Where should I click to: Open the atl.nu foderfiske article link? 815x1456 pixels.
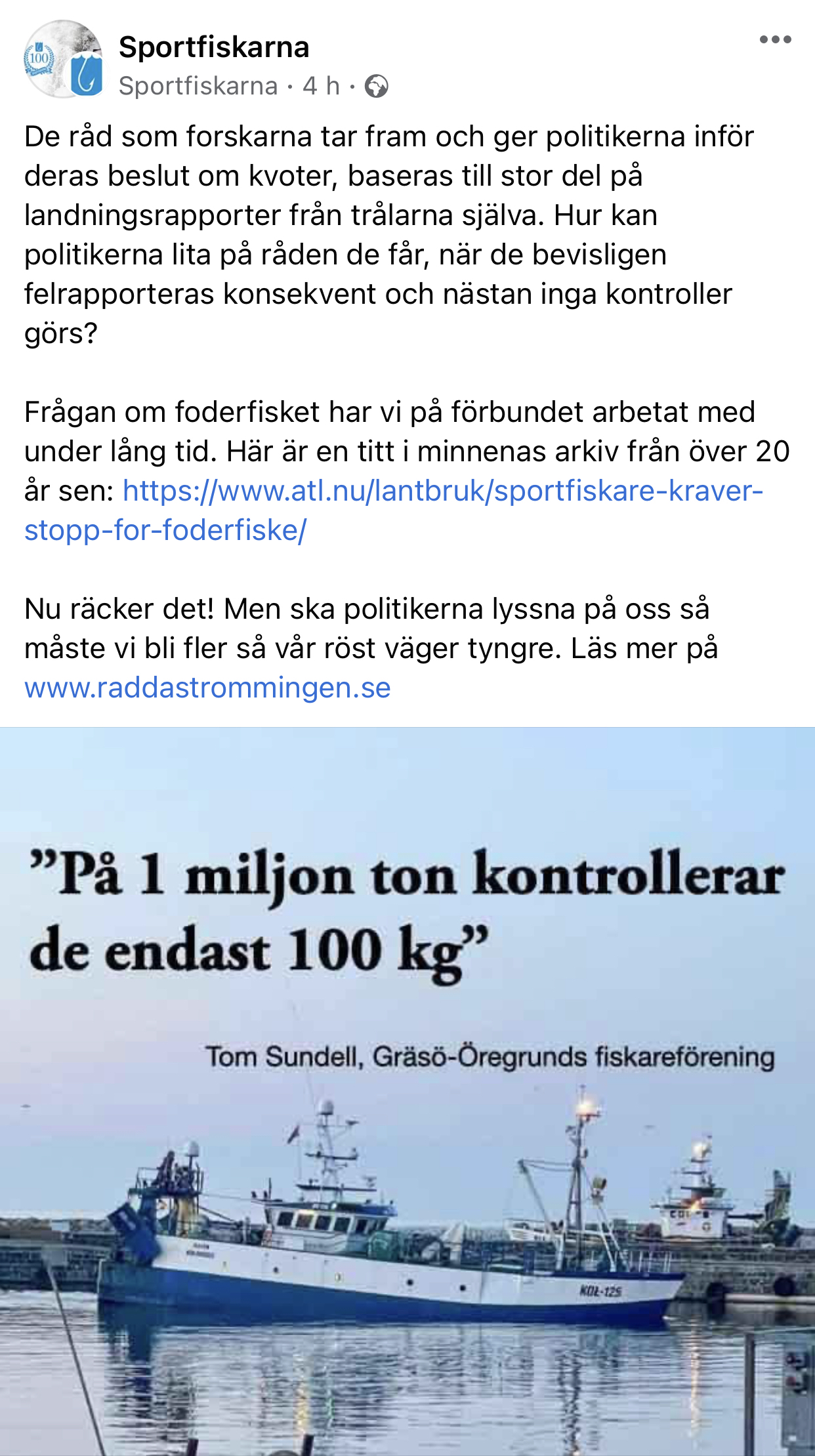click(394, 510)
